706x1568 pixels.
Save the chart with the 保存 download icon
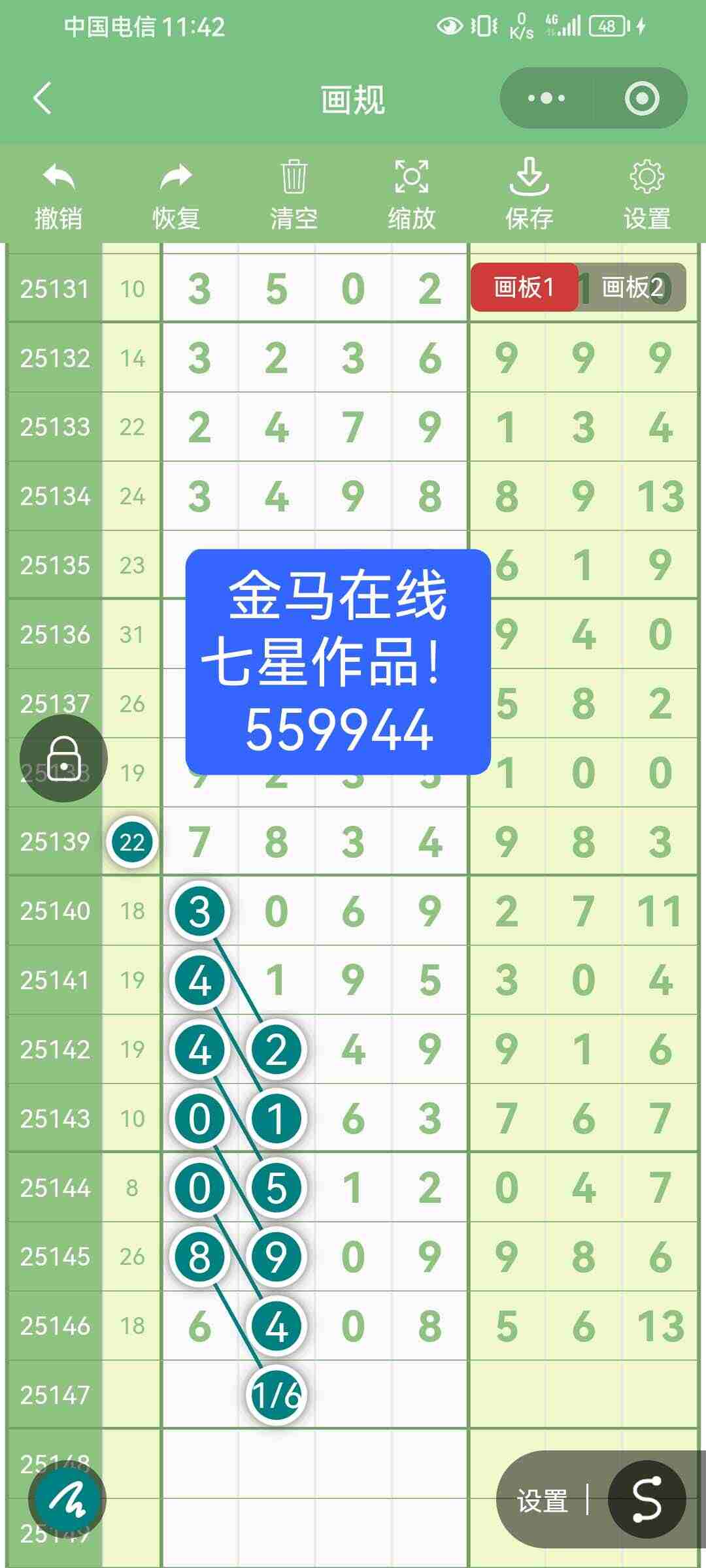(529, 178)
